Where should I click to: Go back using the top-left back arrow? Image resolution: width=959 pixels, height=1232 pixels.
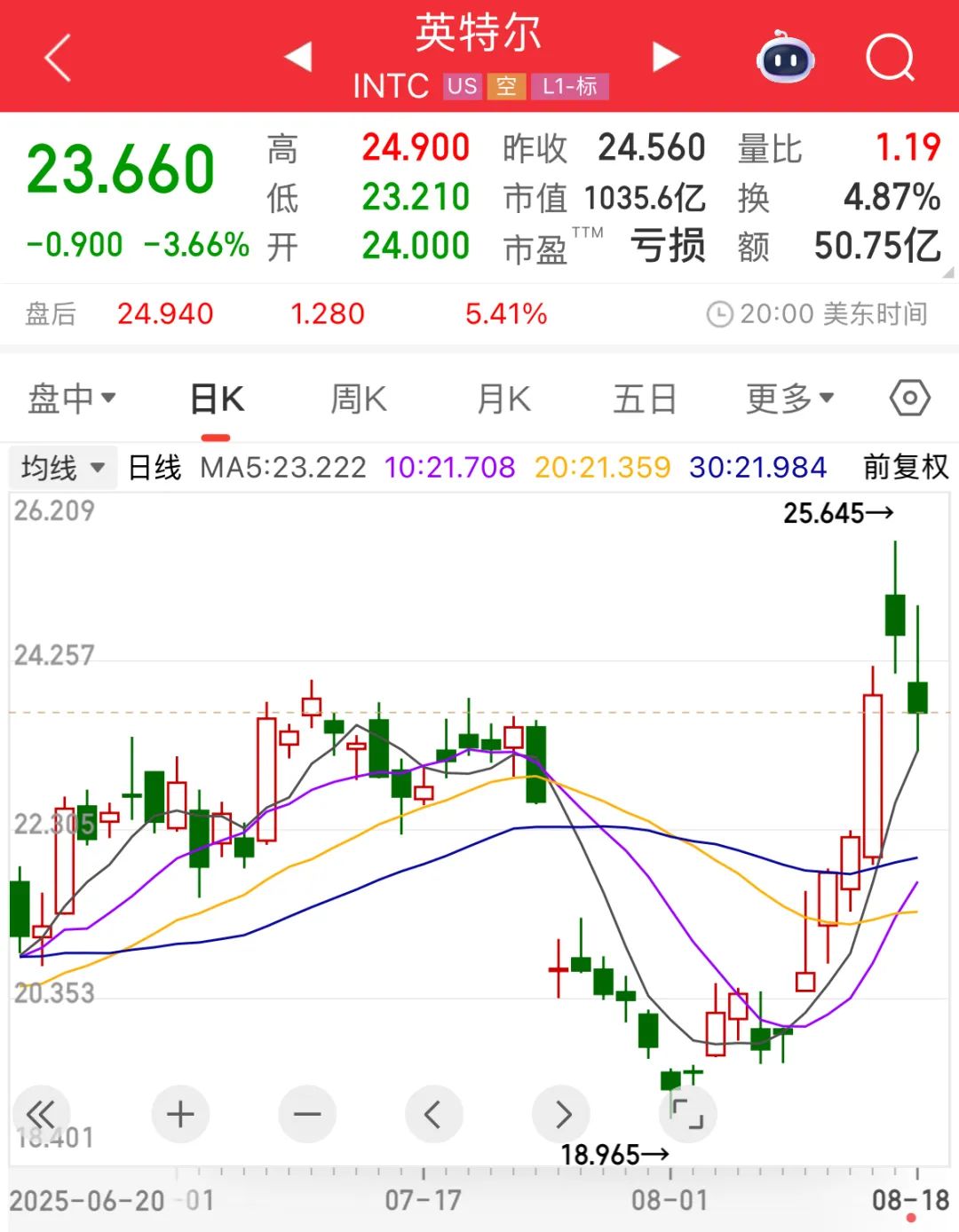point(56,56)
